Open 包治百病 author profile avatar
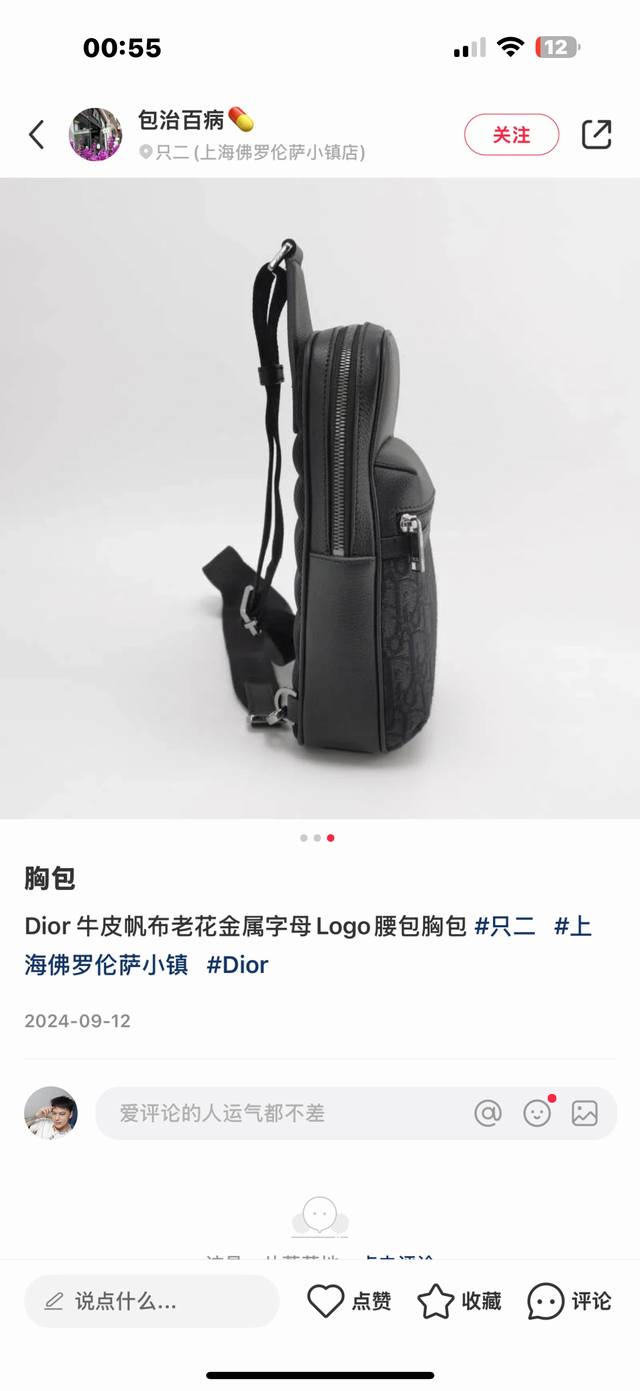This screenshot has height=1391, width=640. coord(95,135)
